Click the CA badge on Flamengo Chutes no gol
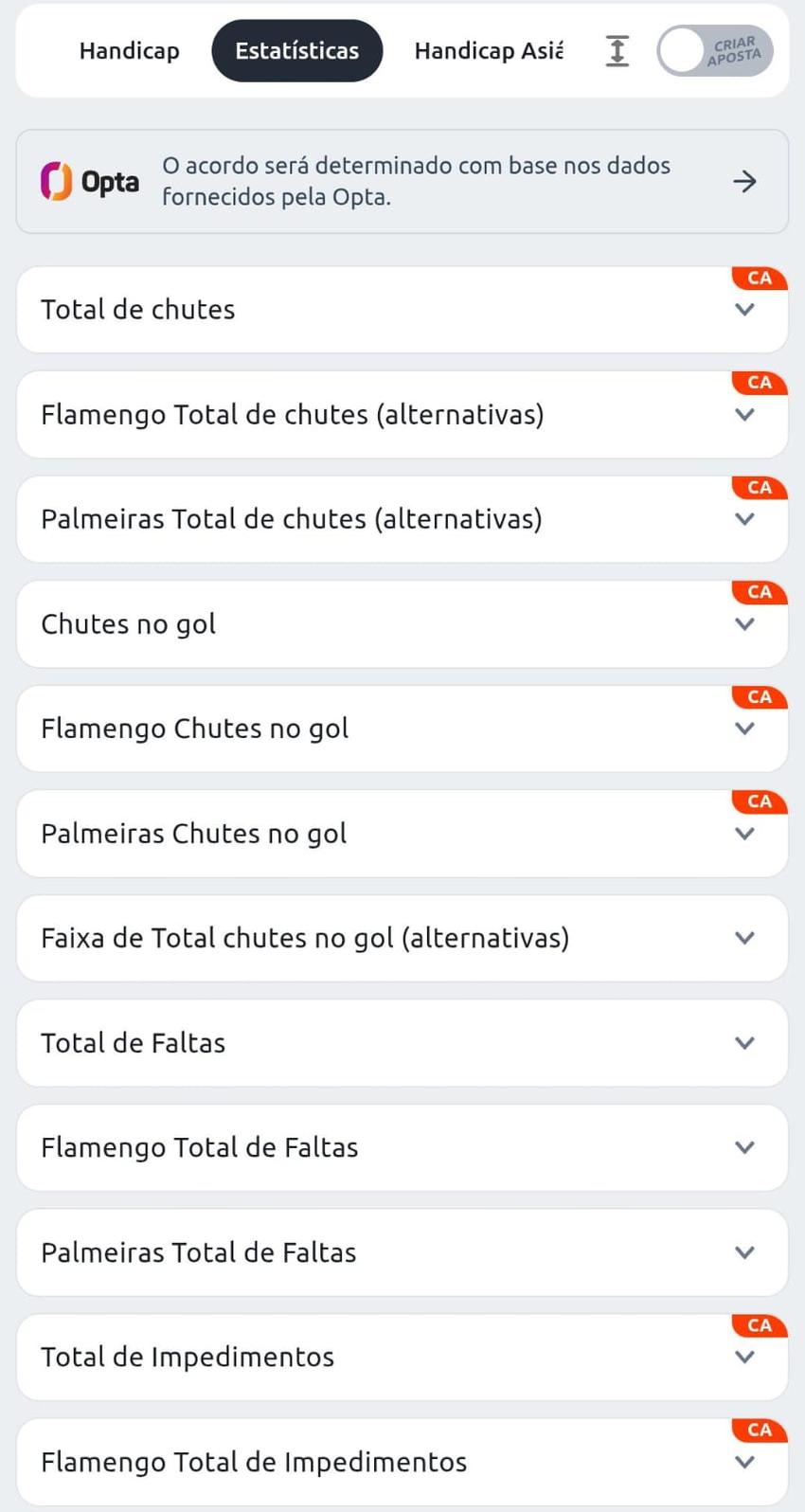 pyautogui.click(x=758, y=696)
